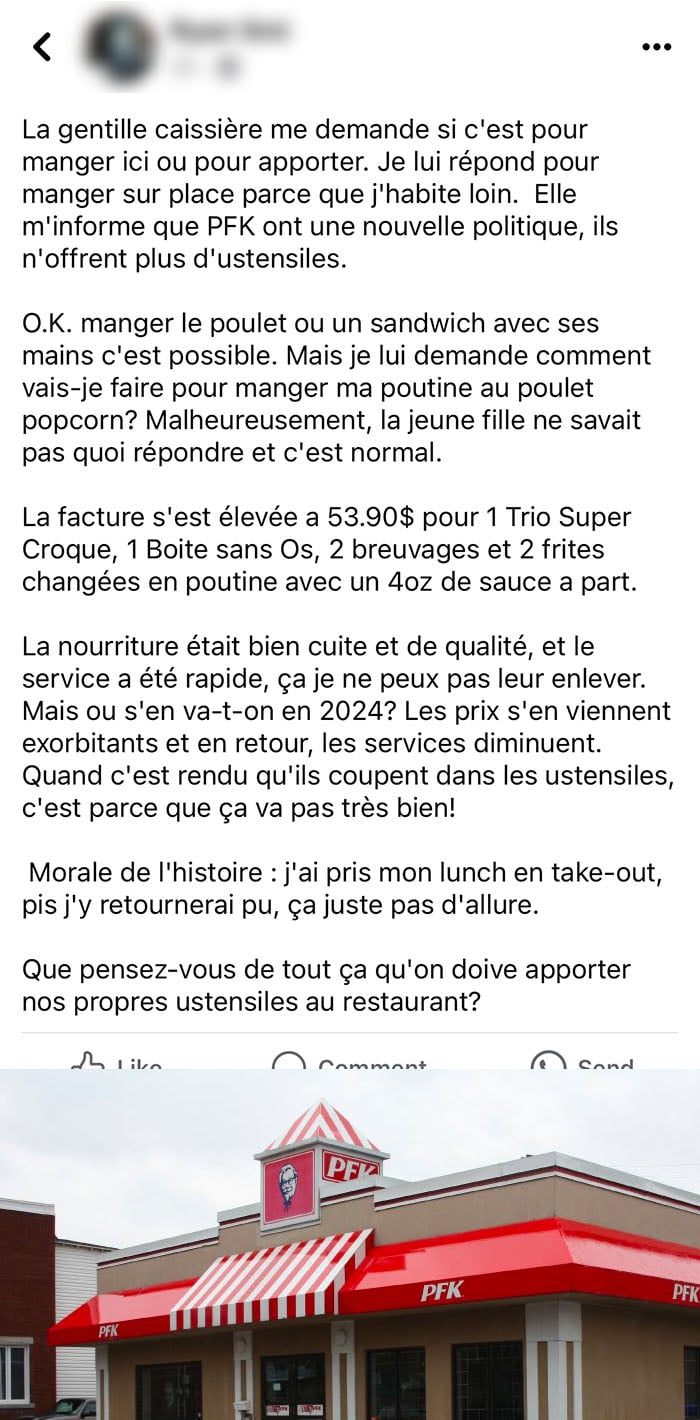700x1420 pixels.
Task: Comment on the PFK post
Action: (x=350, y=1061)
